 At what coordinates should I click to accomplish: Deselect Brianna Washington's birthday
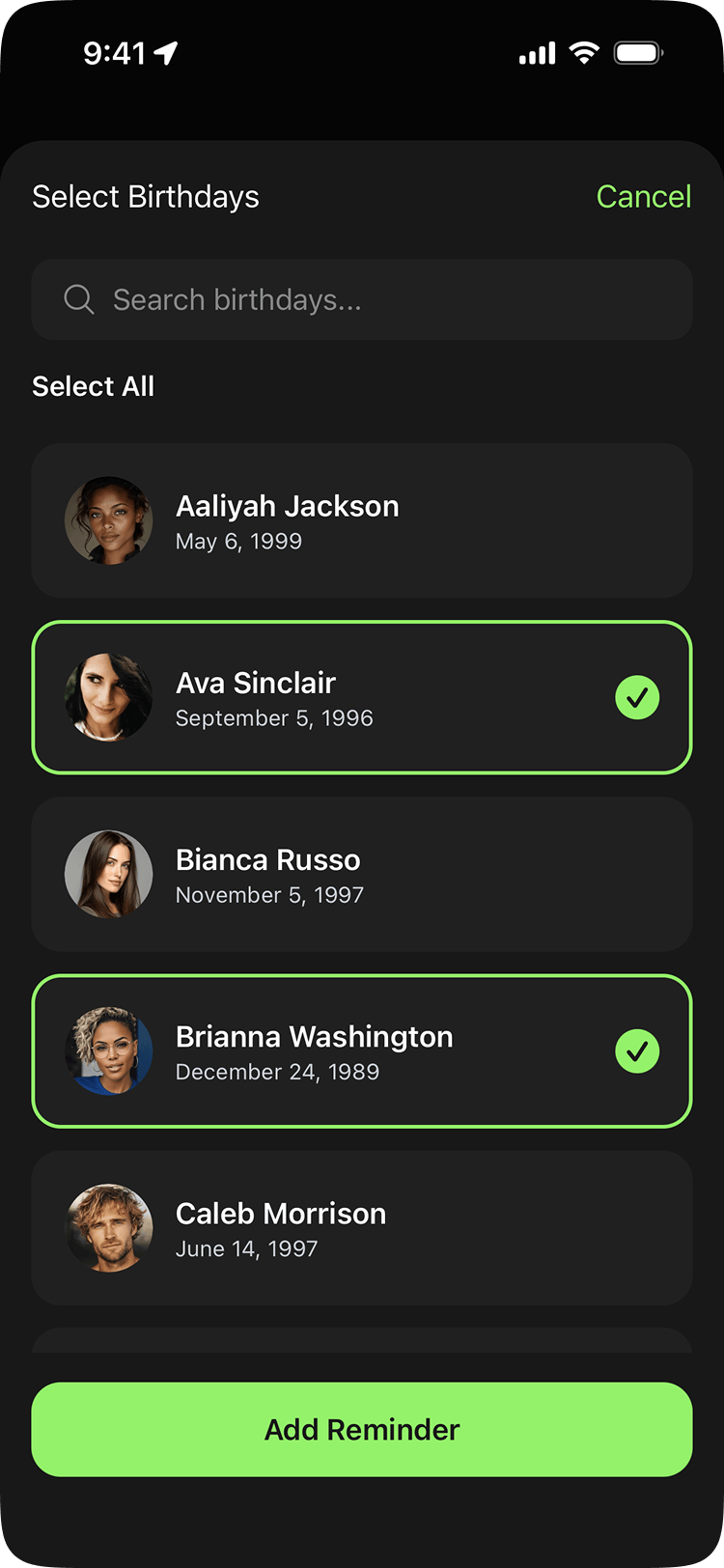[x=362, y=1050]
